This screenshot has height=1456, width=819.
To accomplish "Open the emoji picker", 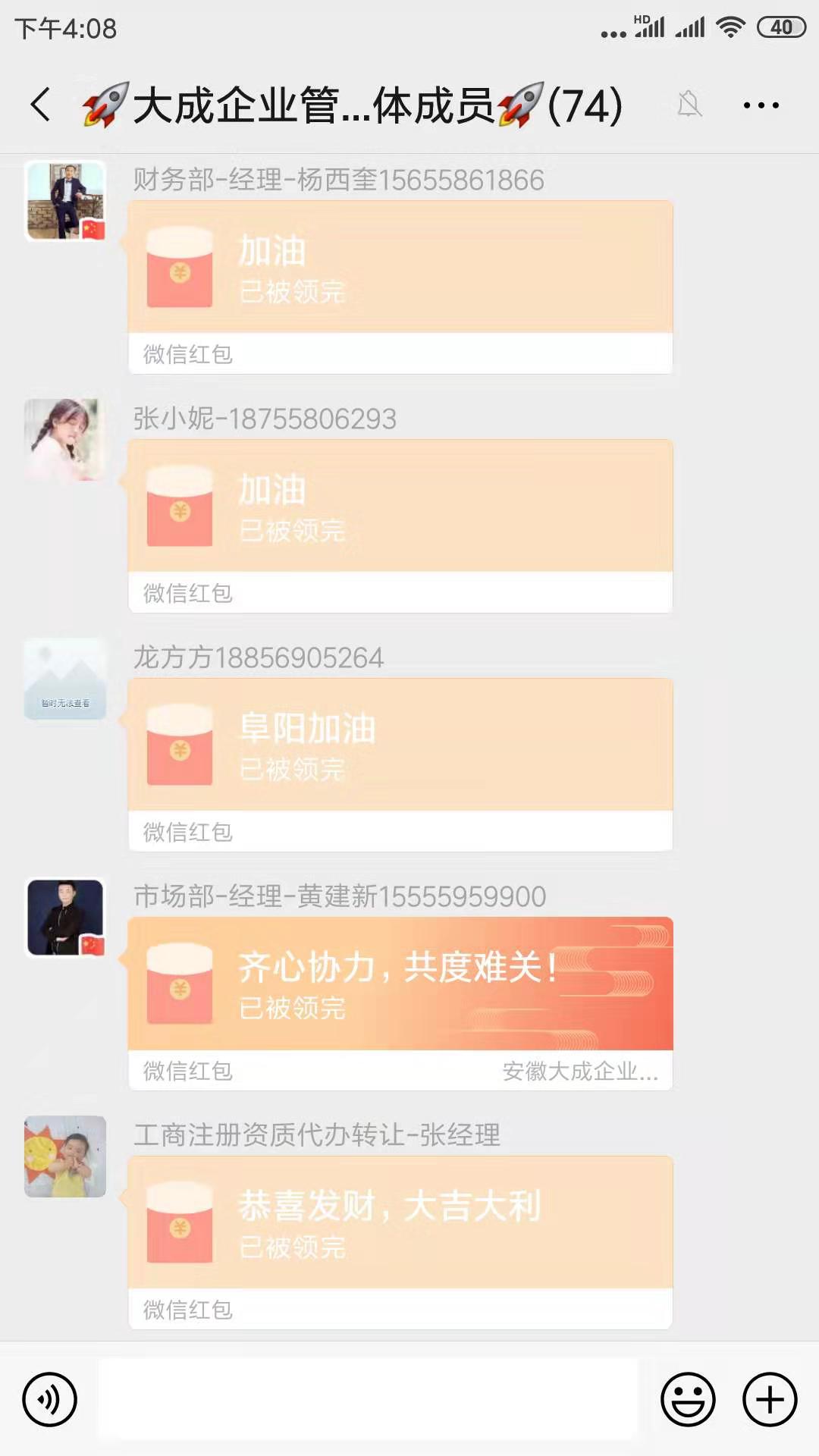I will click(688, 1399).
